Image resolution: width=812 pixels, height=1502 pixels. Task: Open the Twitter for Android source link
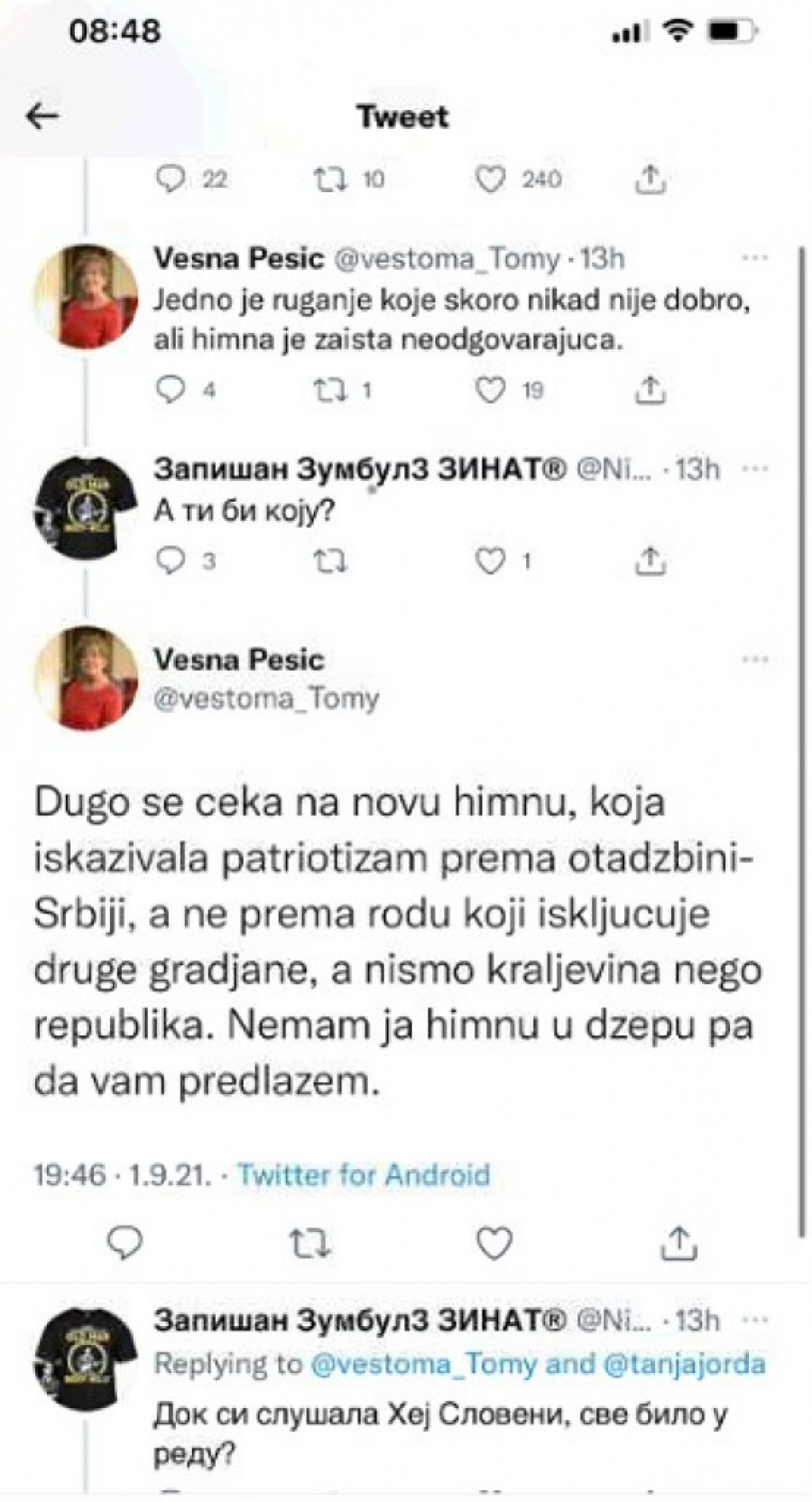(364, 1174)
